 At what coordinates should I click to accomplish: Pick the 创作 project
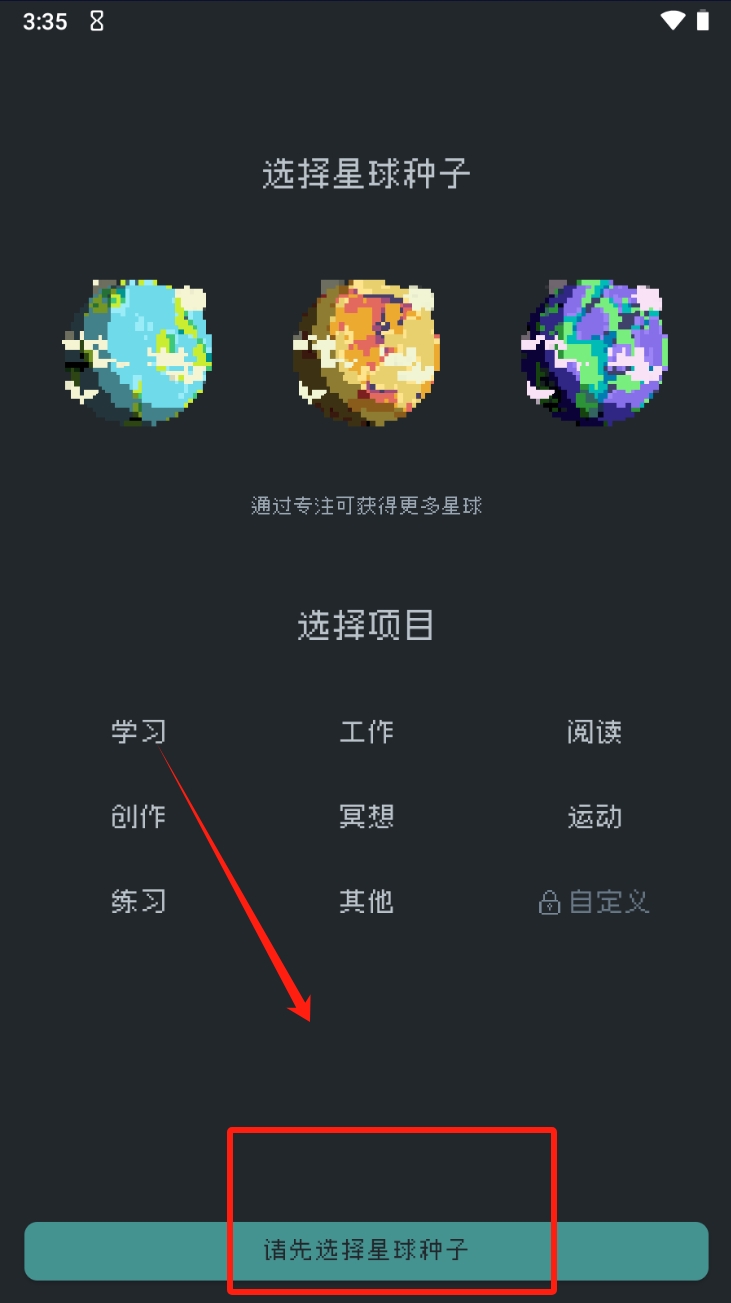pyautogui.click(x=138, y=817)
